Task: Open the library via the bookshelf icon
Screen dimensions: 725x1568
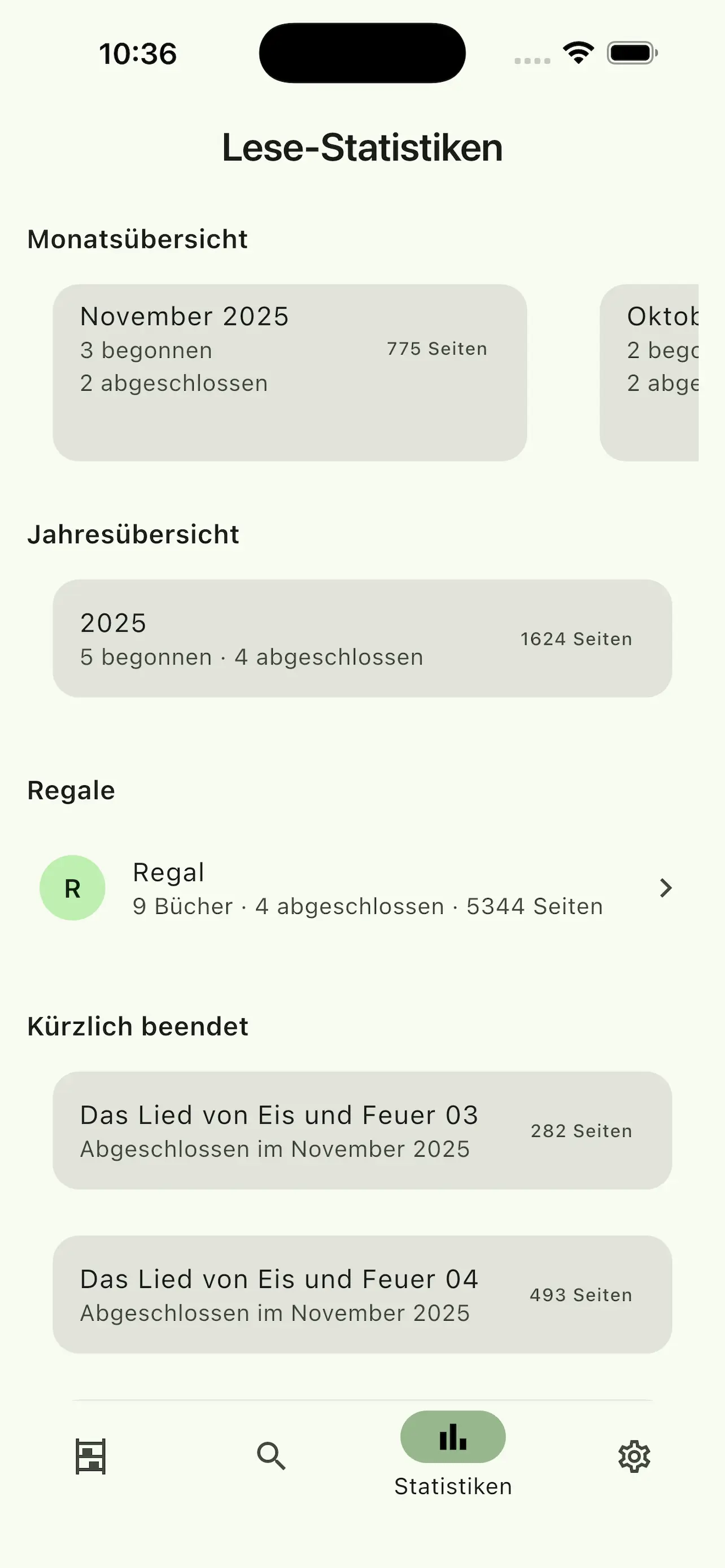Action: pos(90,1457)
